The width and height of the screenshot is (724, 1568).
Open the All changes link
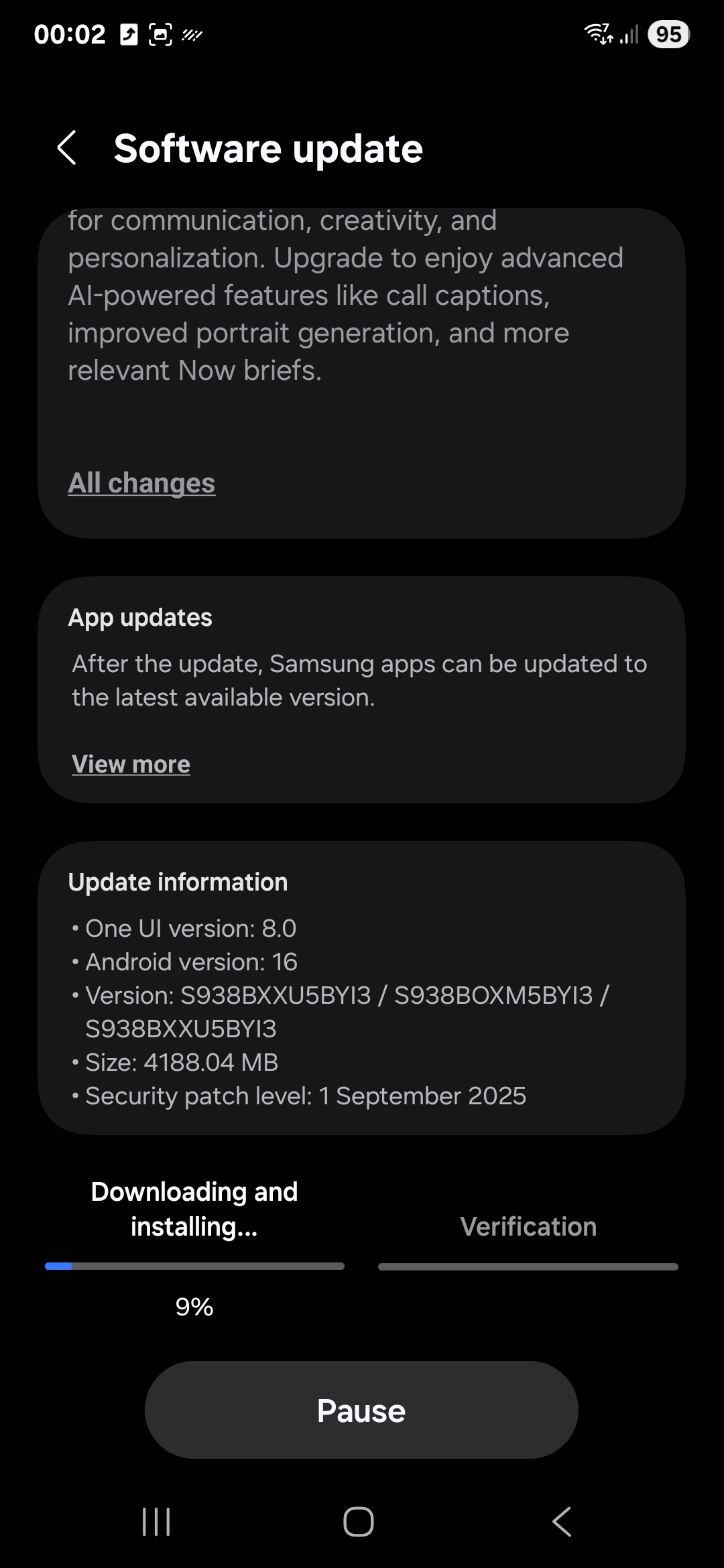click(141, 483)
